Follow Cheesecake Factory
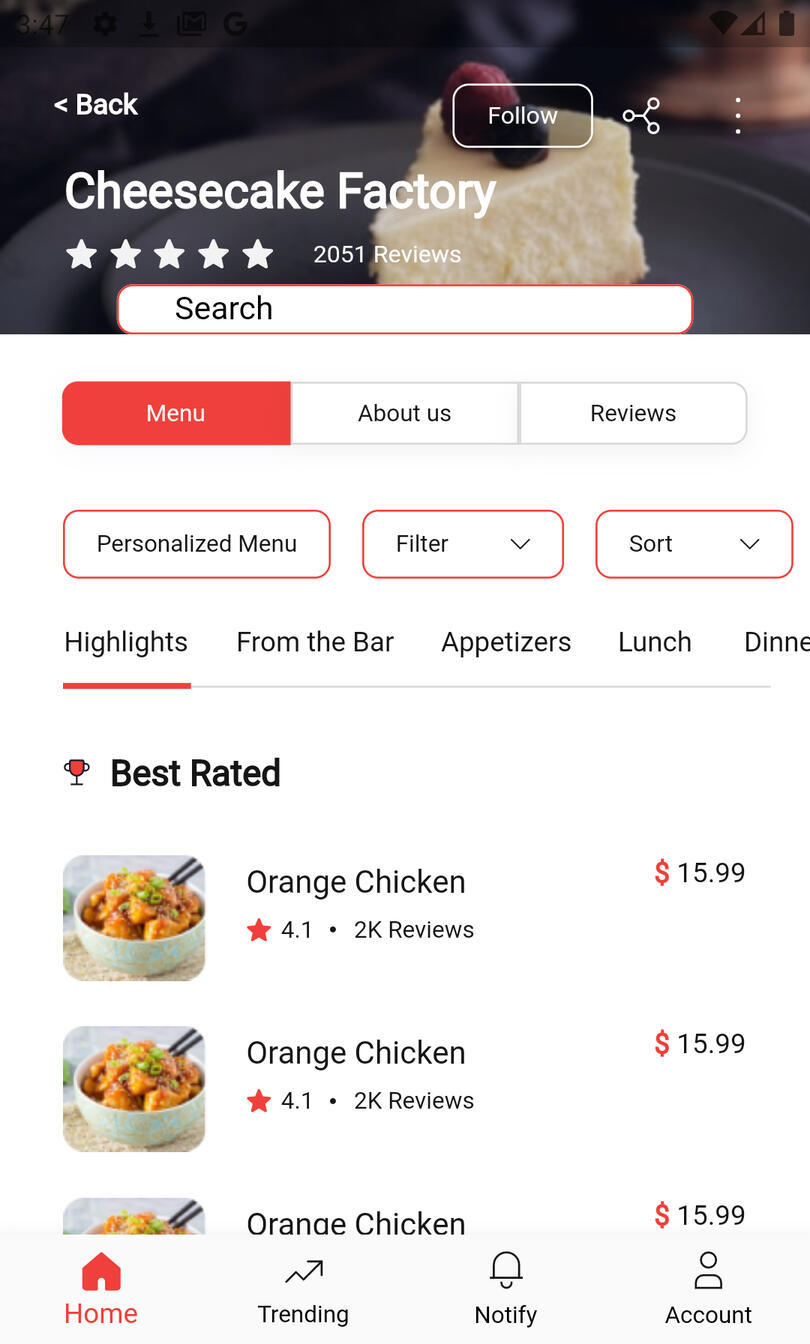The image size is (810, 1344). point(522,116)
